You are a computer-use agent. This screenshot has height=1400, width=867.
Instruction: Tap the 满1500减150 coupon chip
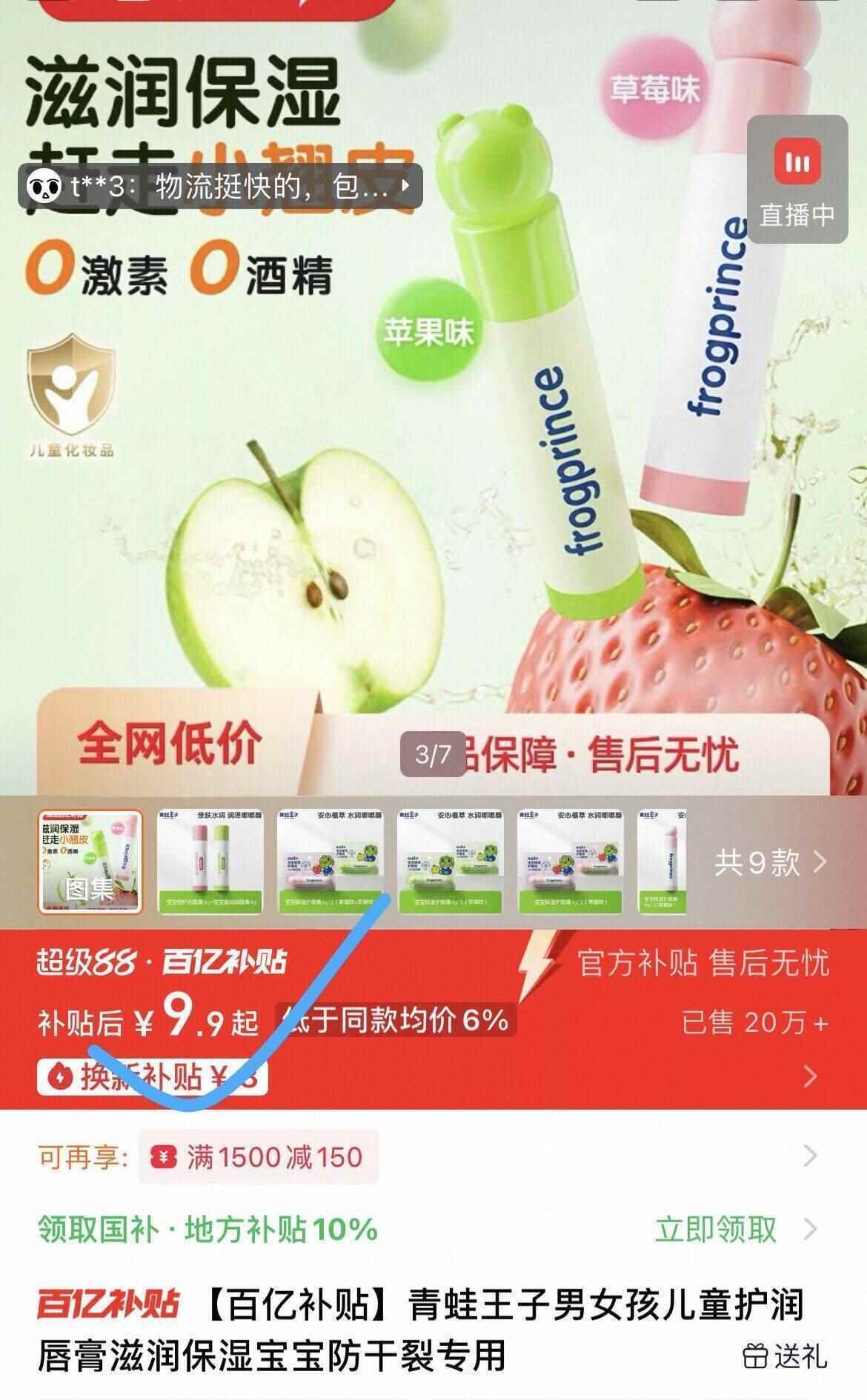259,1156
